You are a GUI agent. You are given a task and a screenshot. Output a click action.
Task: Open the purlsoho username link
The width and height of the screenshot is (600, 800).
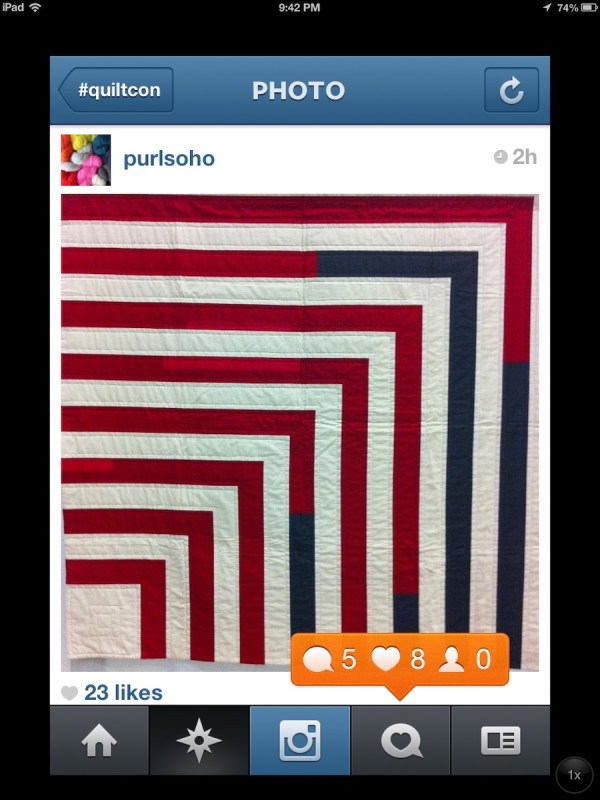point(168,159)
